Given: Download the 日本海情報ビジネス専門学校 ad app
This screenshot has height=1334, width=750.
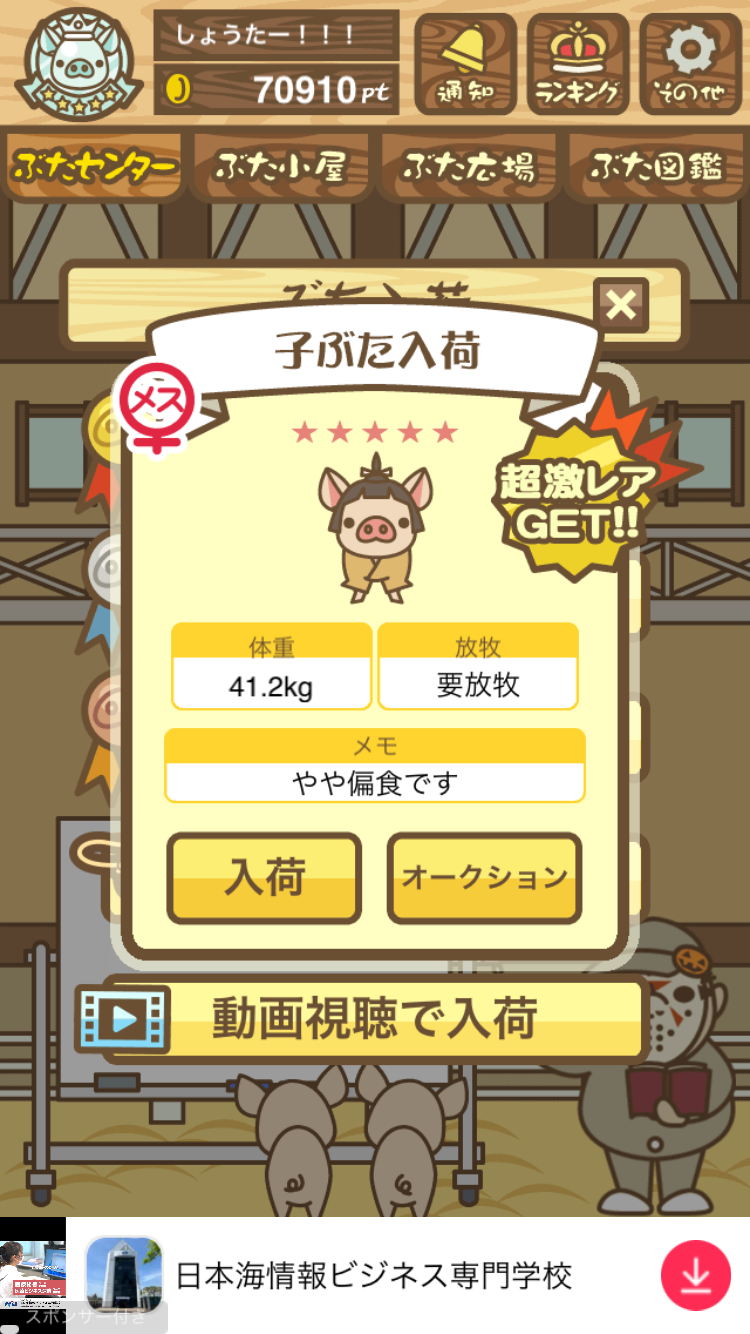Looking at the screenshot, I should tap(695, 1275).
